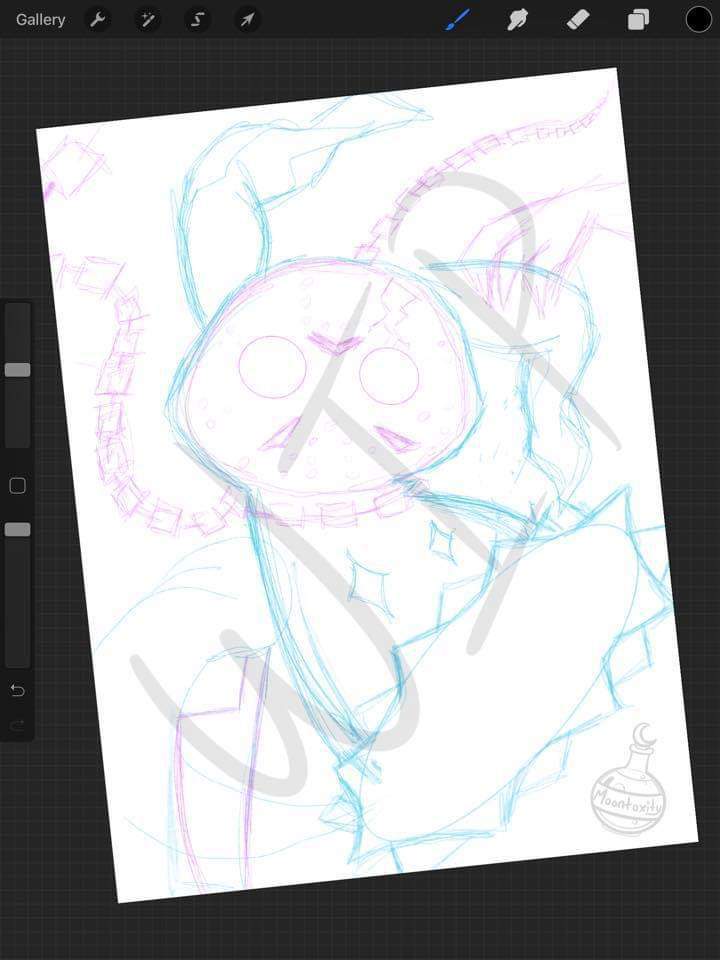The image size is (720, 960).
Task: Open the black color picker
Action: click(698, 19)
